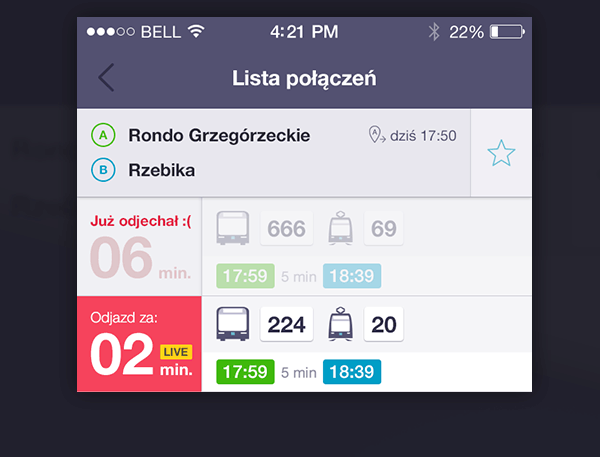The height and width of the screenshot is (457, 600).
Task: Edit the route Rondo Grzegórzeckie to Rzebika
Action: [272, 153]
